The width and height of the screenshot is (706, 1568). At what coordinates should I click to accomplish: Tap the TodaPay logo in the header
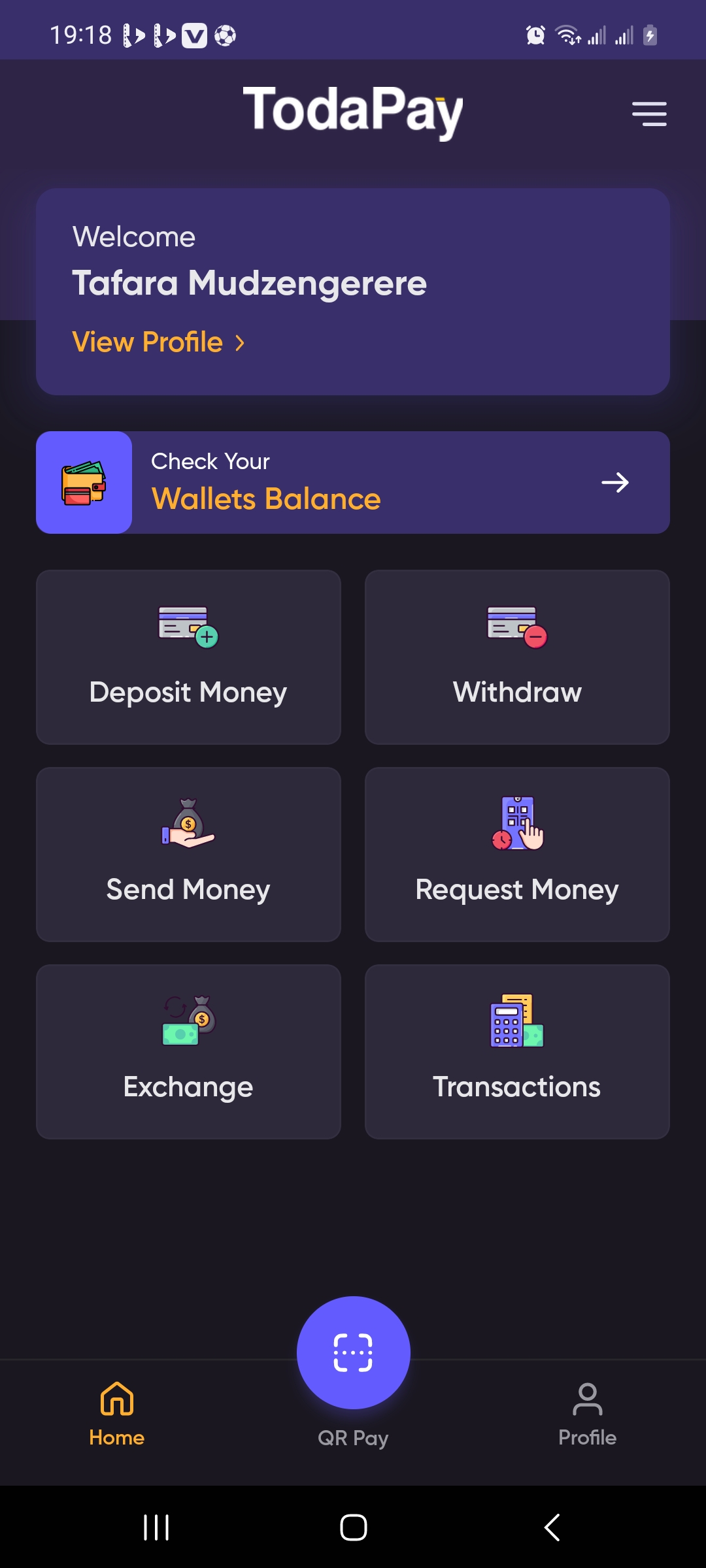tap(353, 112)
